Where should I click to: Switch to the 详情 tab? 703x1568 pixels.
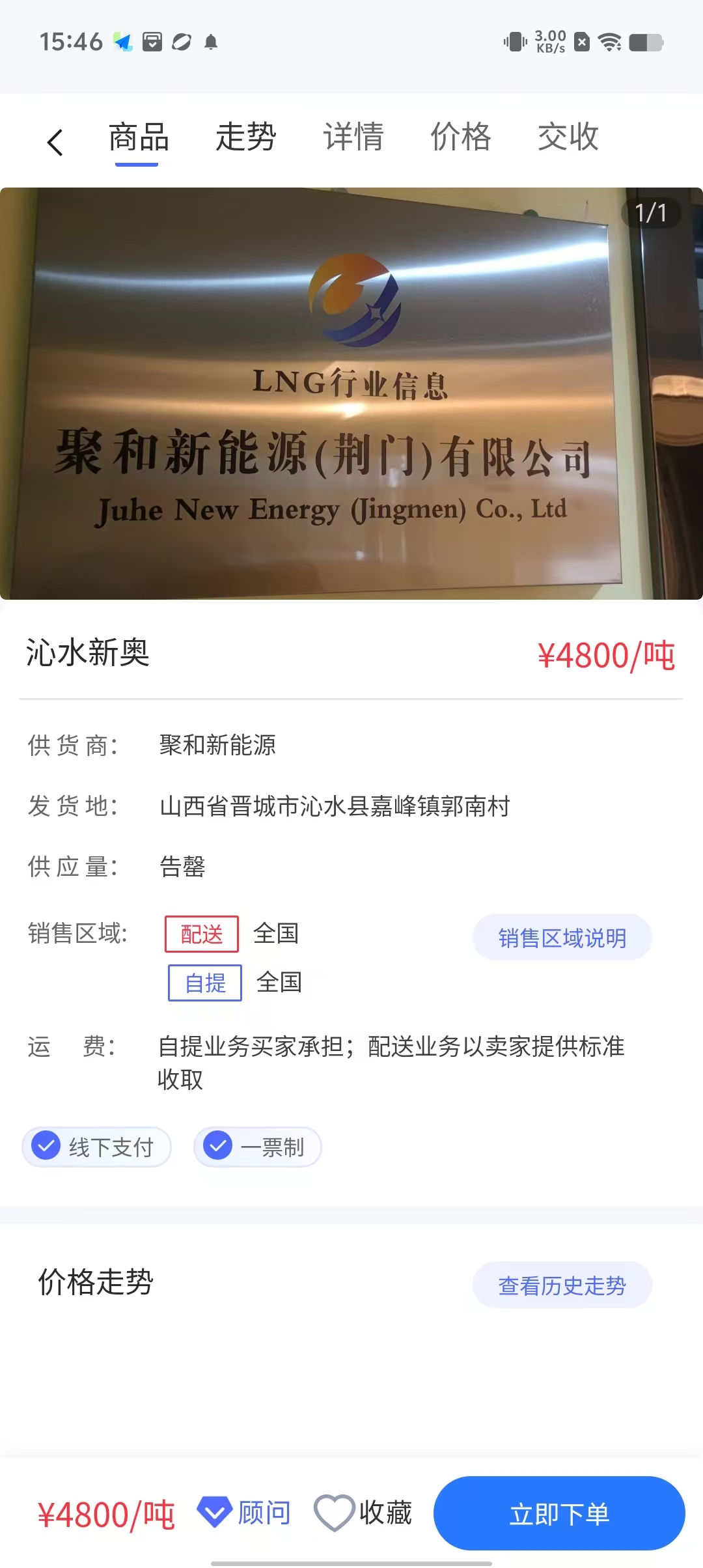353,137
